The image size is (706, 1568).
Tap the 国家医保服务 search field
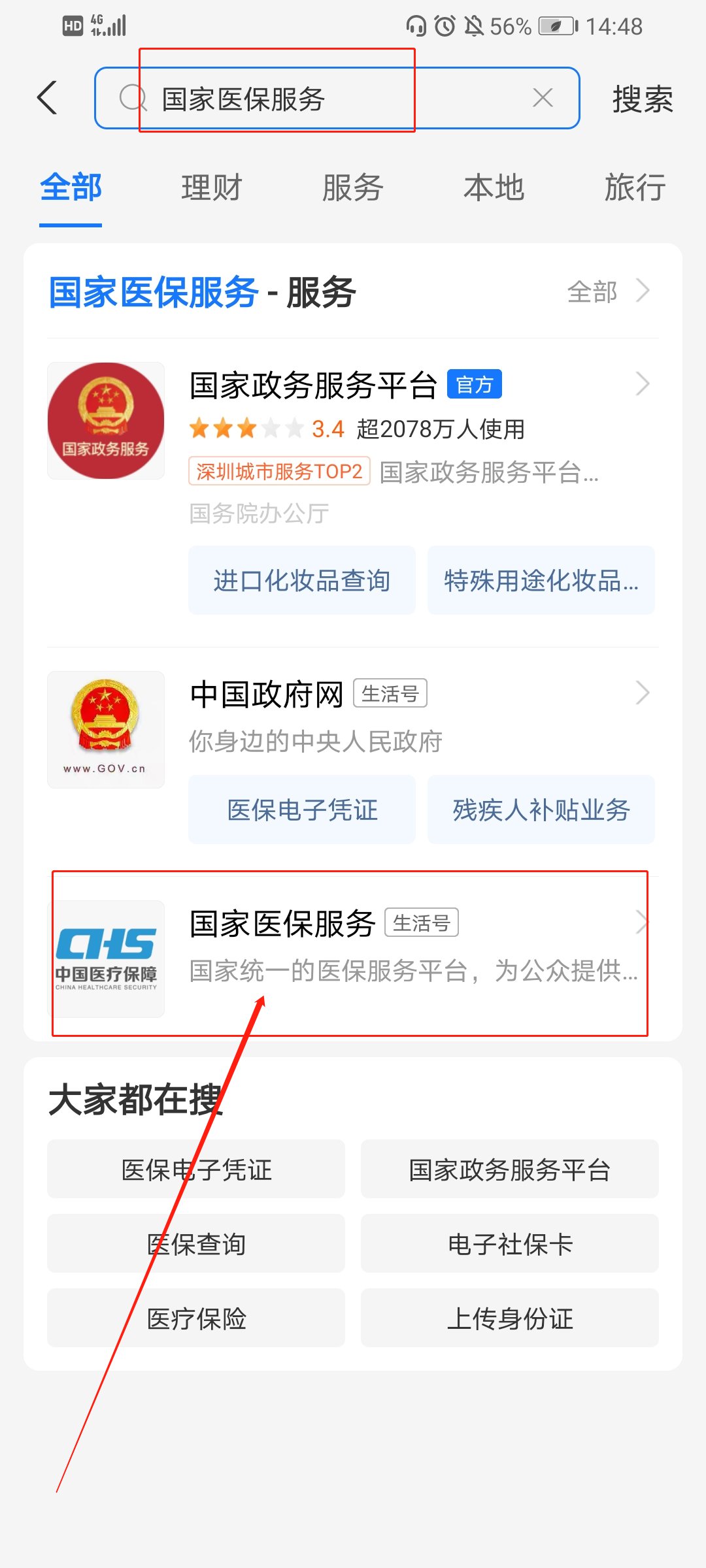(327, 99)
